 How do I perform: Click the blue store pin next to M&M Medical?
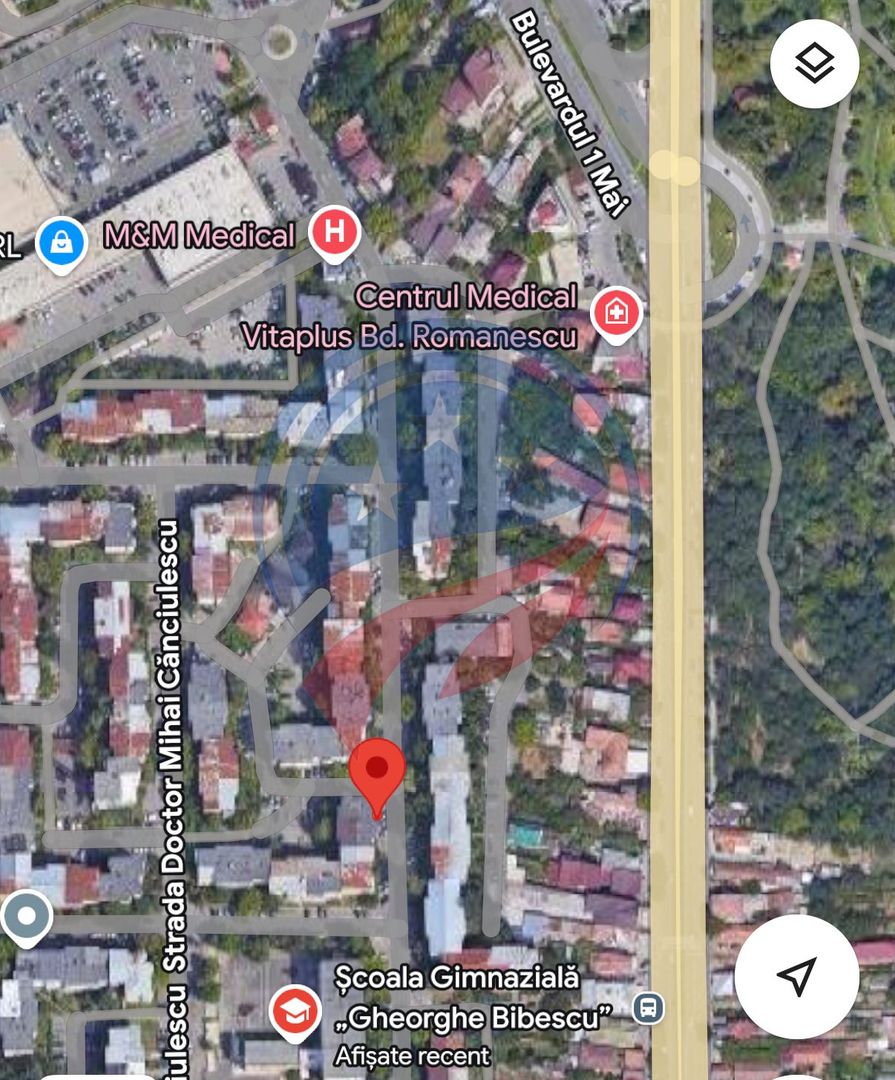point(60,240)
